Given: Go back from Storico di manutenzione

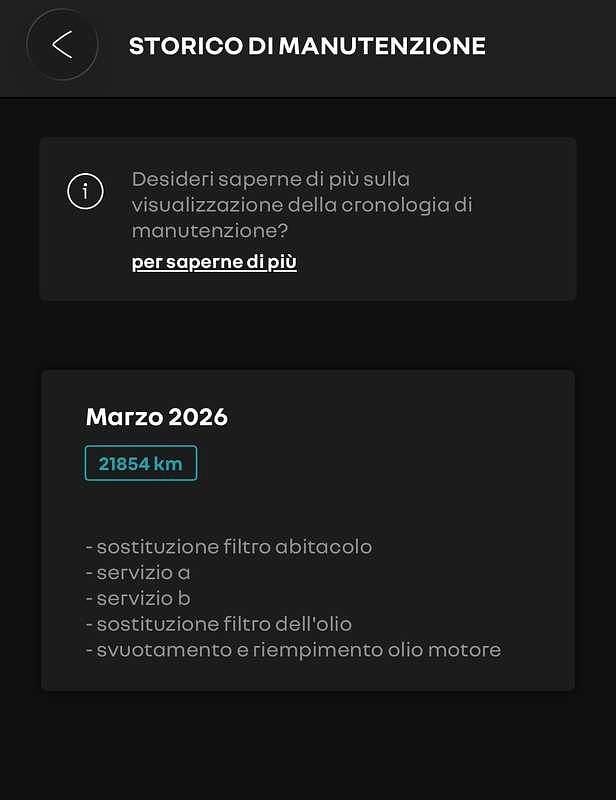Looking at the screenshot, I should (62, 45).
